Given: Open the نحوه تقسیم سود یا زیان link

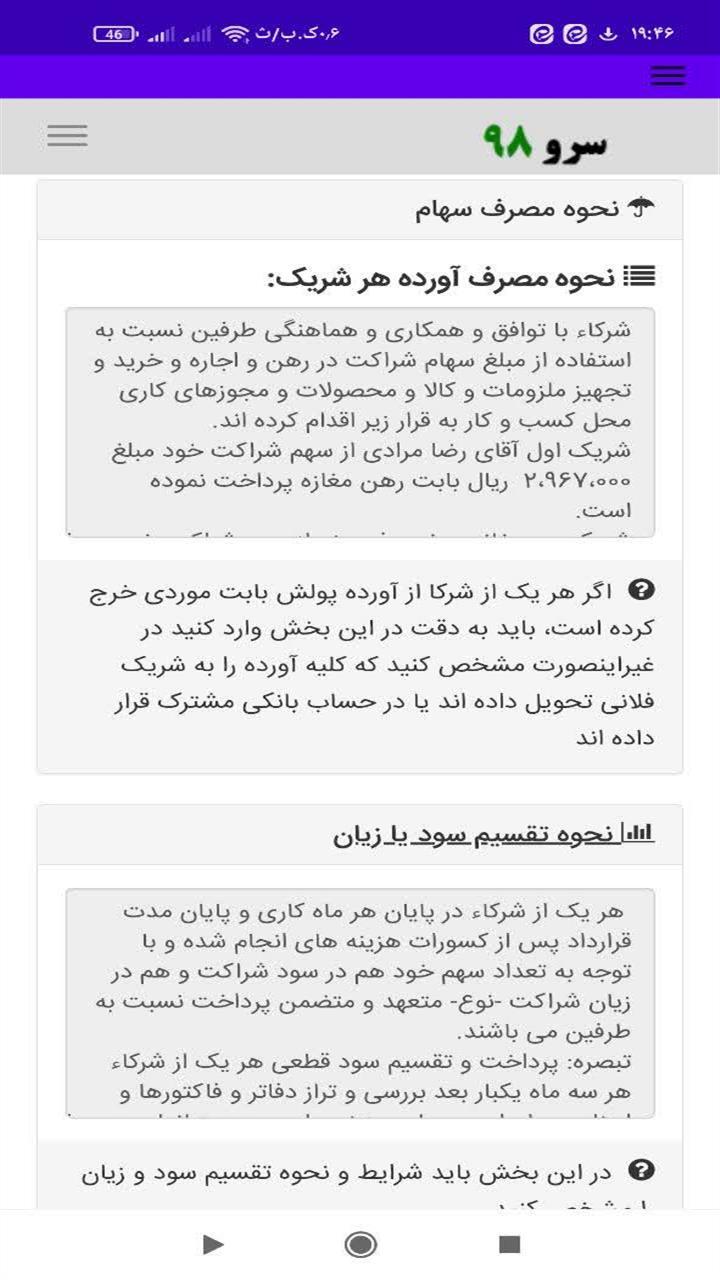Looking at the screenshot, I should (x=494, y=835).
